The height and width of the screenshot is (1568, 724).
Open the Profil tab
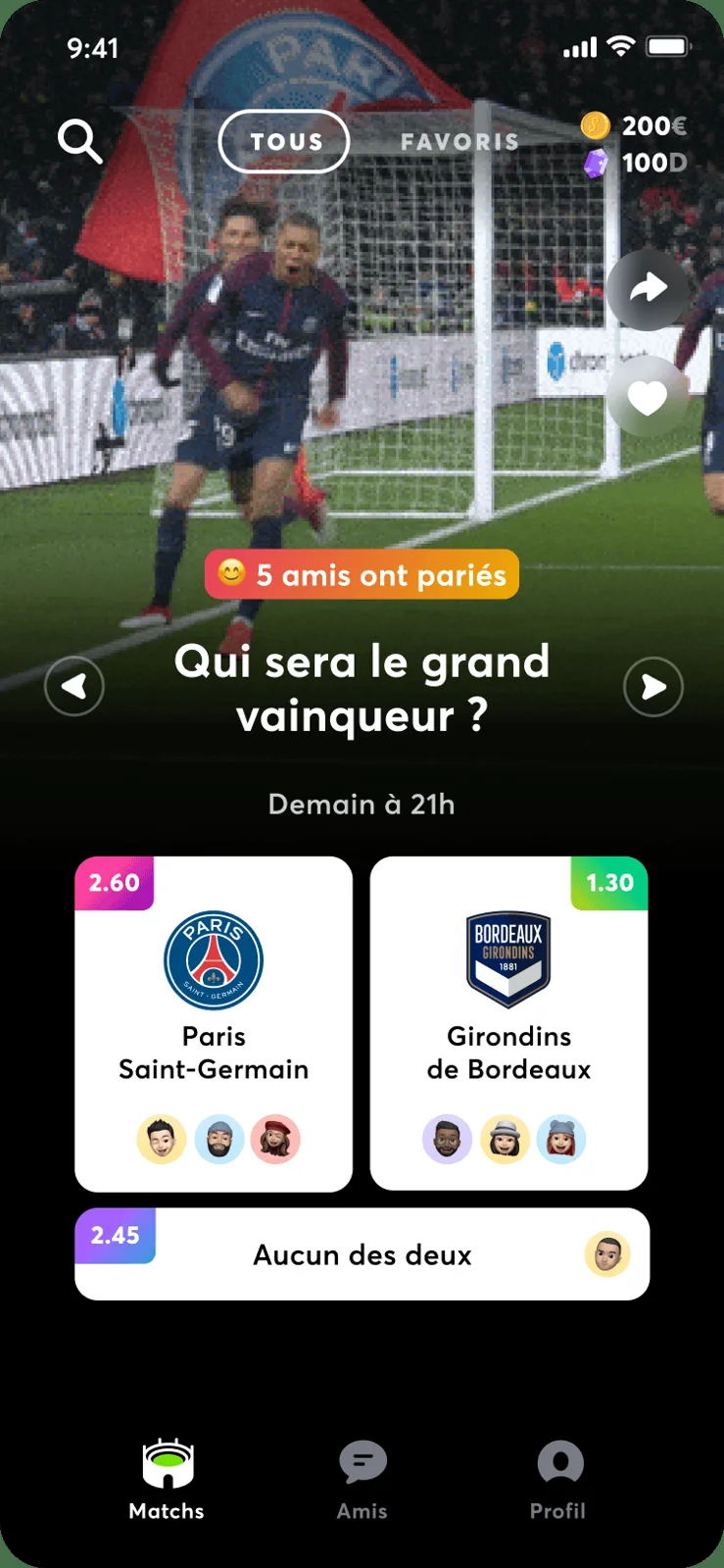click(x=558, y=1480)
